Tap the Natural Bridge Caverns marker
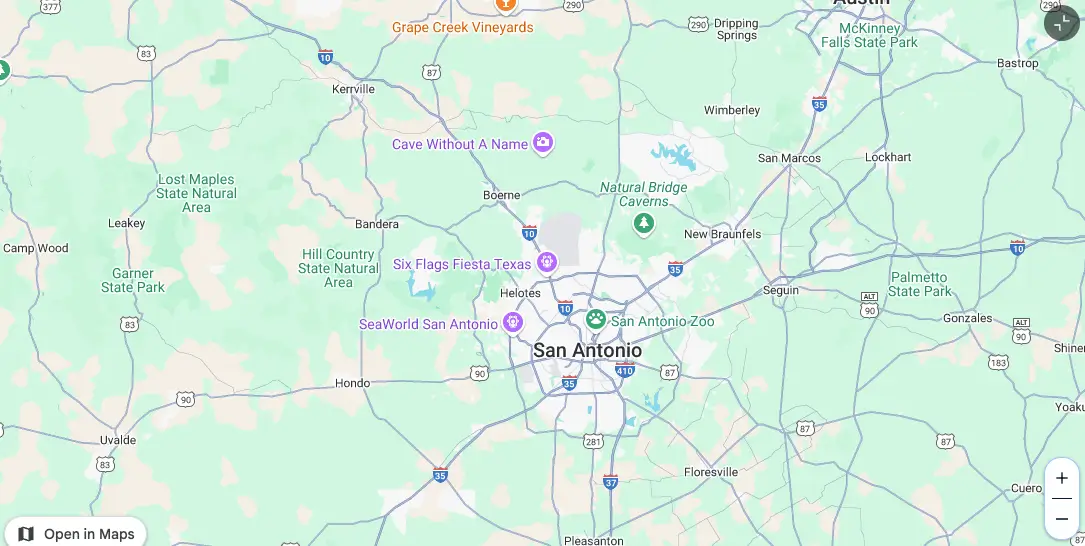The width and height of the screenshot is (1085, 546). pyautogui.click(x=644, y=223)
